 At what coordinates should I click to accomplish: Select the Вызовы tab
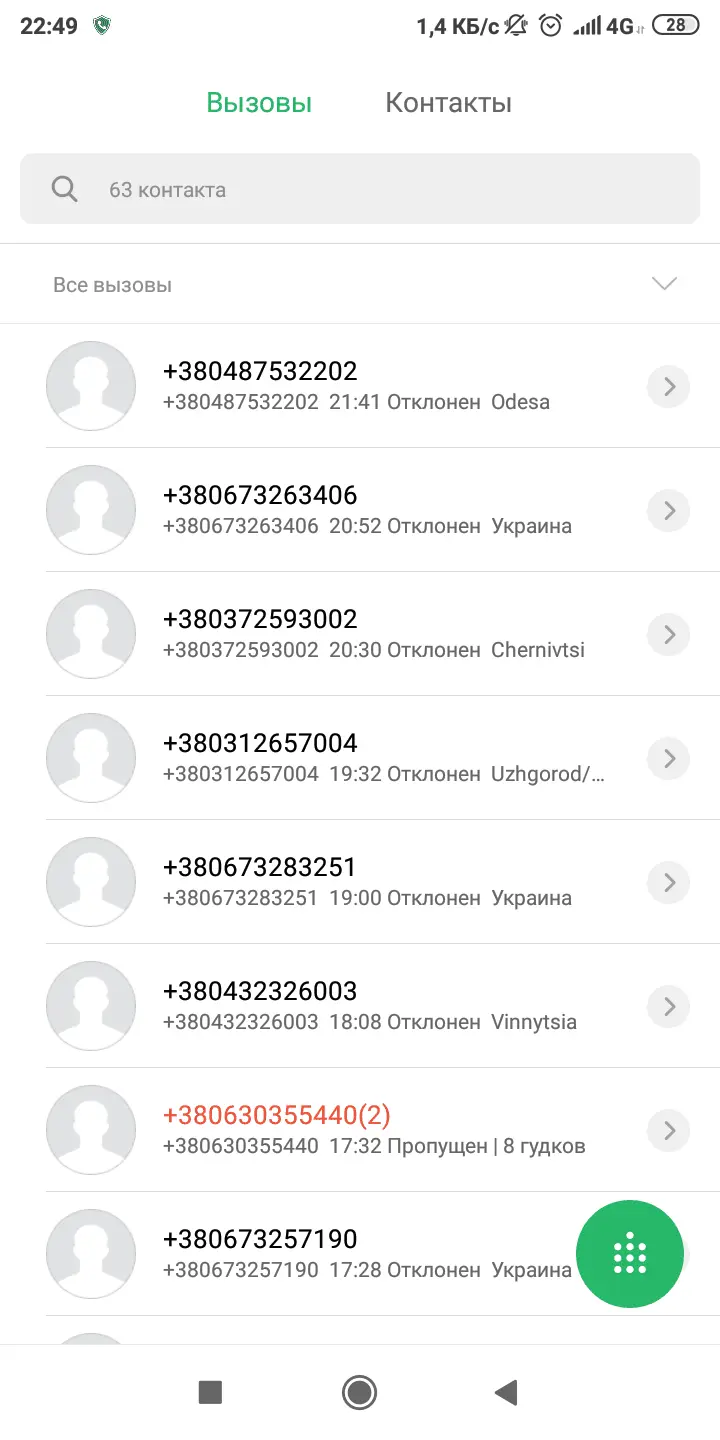coord(258,101)
